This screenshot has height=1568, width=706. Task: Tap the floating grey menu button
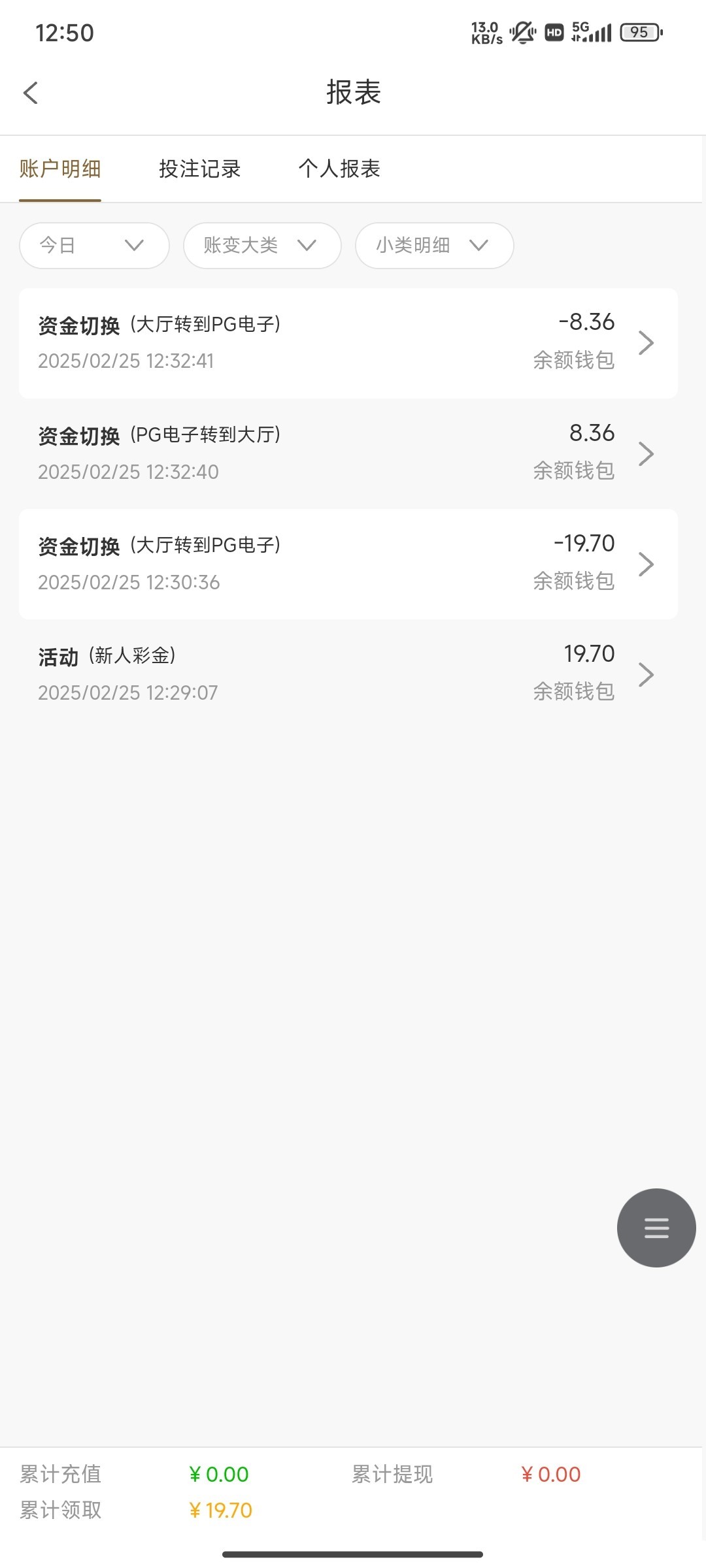656,1228
